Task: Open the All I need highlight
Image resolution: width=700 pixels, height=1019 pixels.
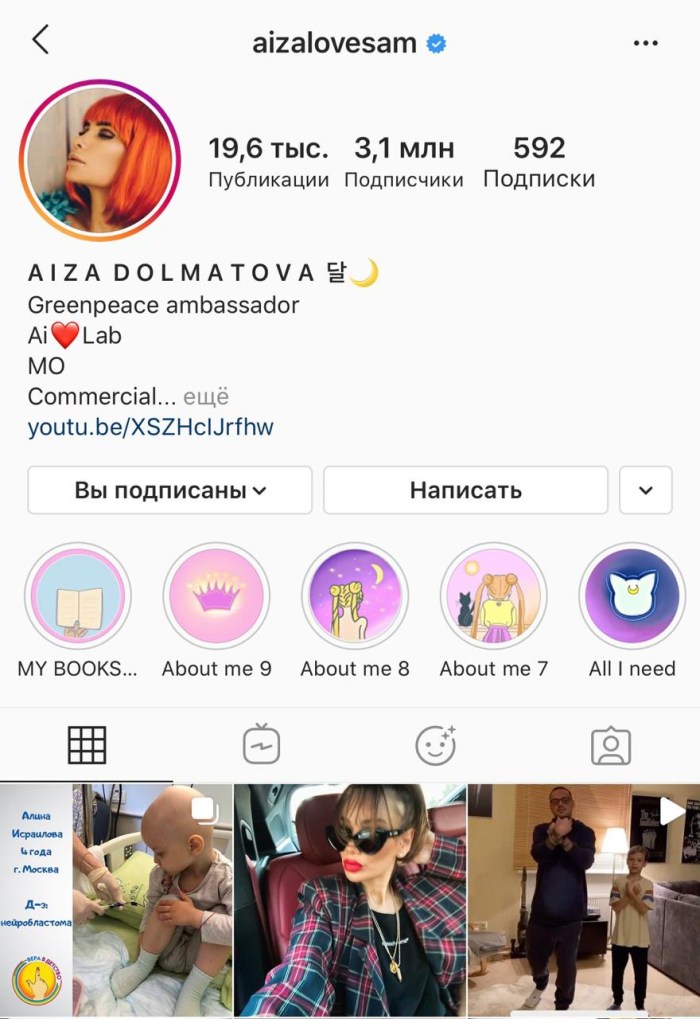Action: tap(632, 596)
